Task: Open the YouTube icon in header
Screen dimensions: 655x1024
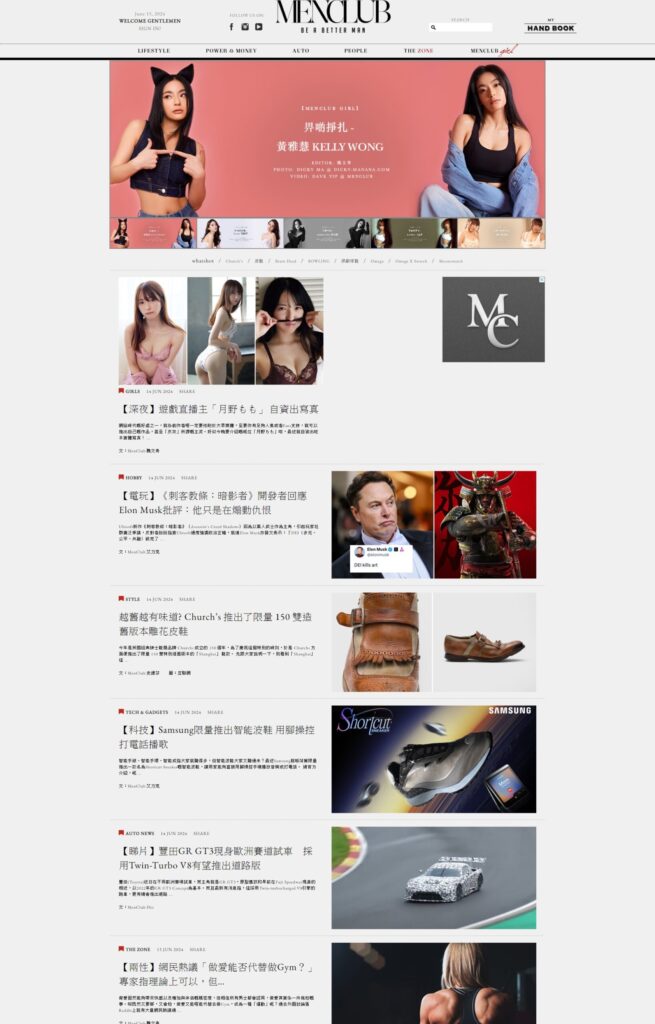Action: point(258,27)
